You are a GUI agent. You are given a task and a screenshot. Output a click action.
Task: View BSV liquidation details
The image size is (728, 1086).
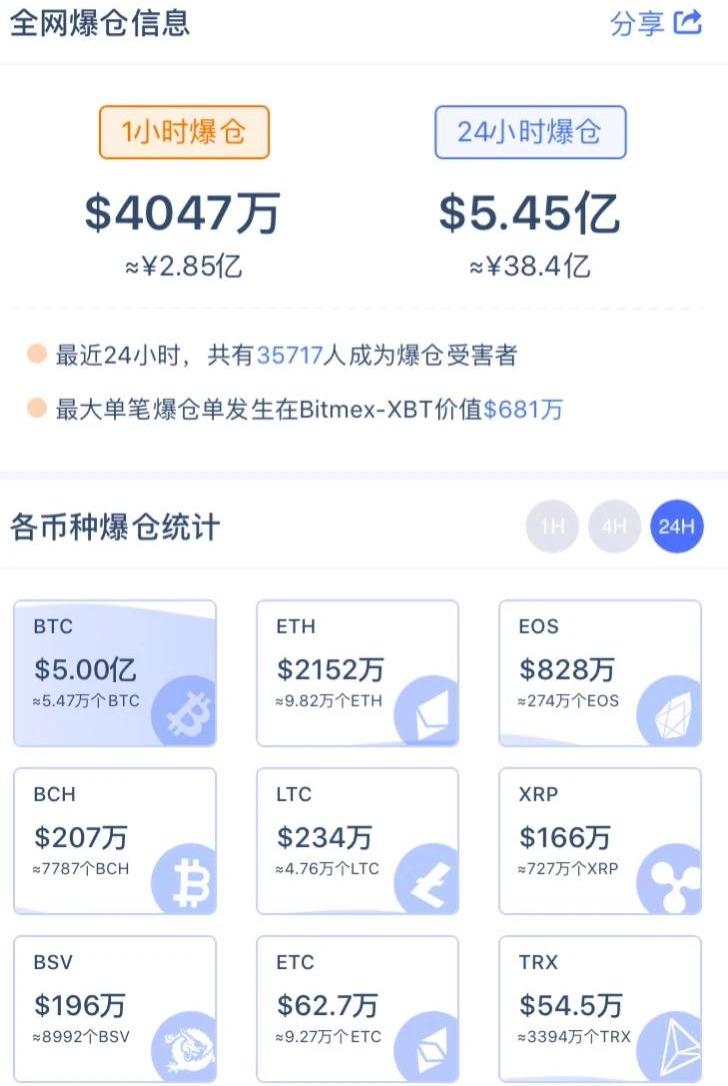(115, 1008)
